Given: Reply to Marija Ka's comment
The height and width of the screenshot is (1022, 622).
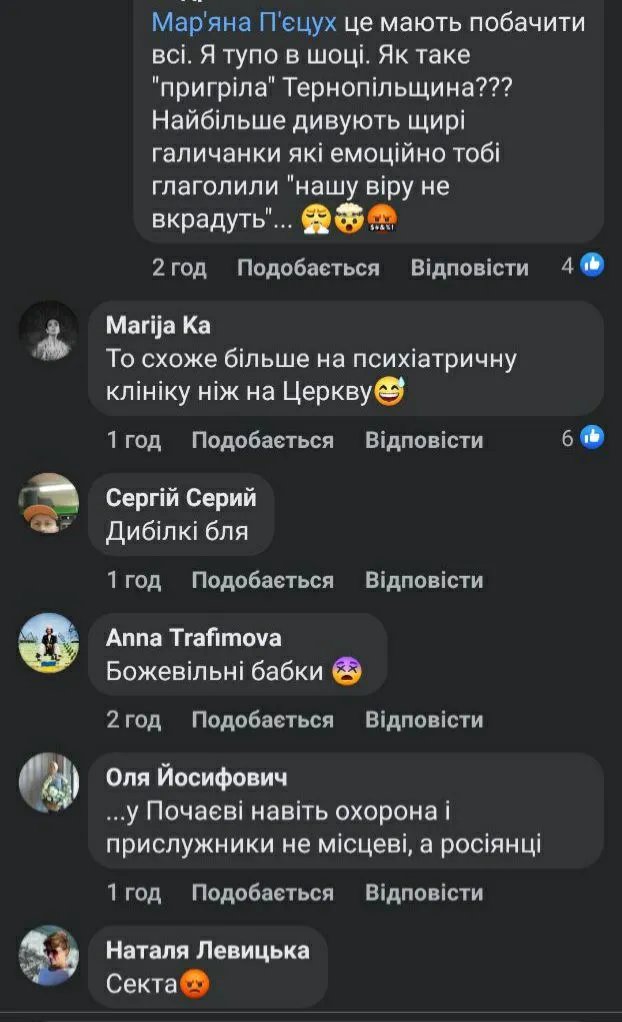Looking at the screenshot, I should pos(423,440).
